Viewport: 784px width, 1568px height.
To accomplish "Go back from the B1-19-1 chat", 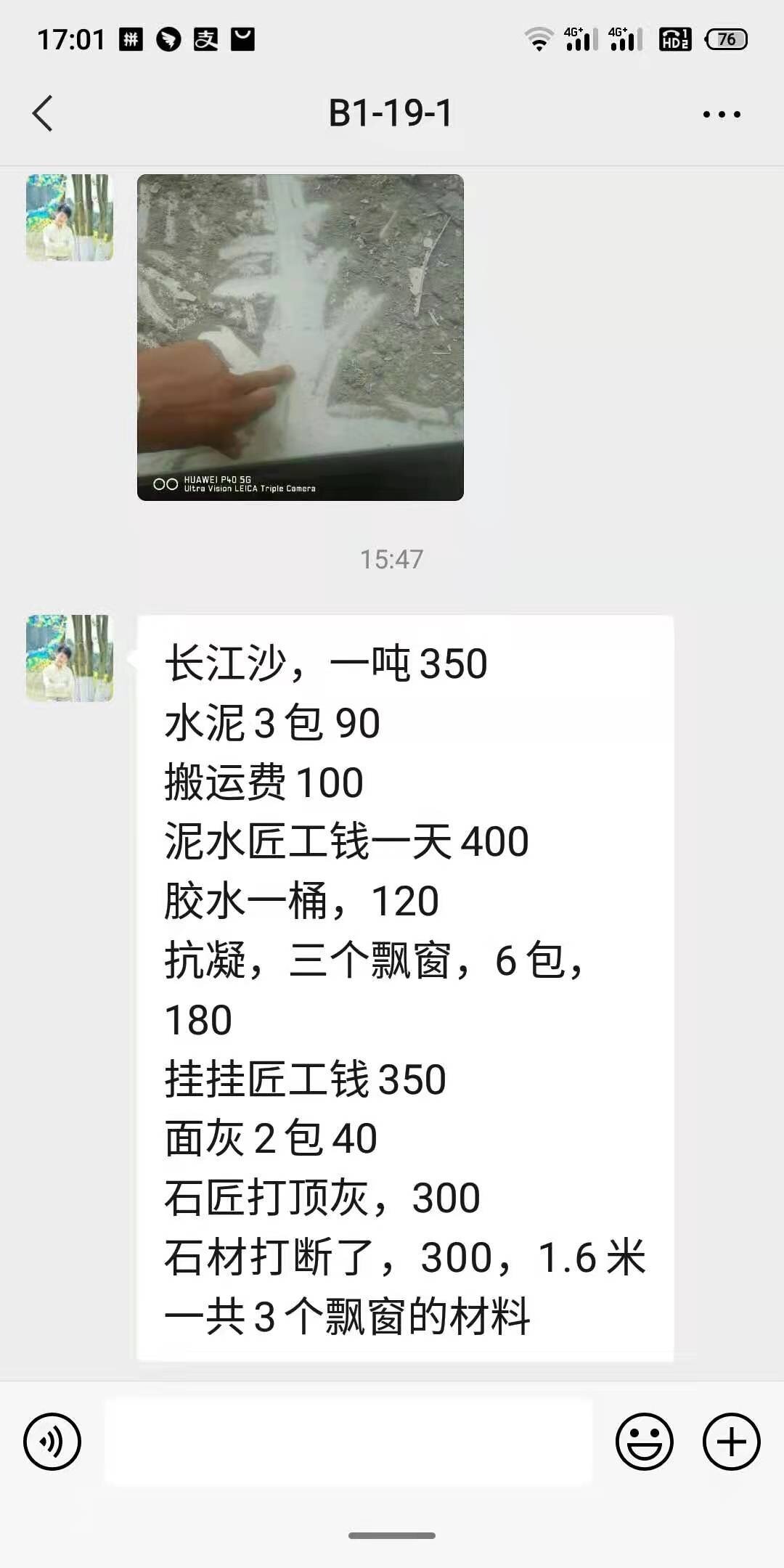I will pos(43,113).
